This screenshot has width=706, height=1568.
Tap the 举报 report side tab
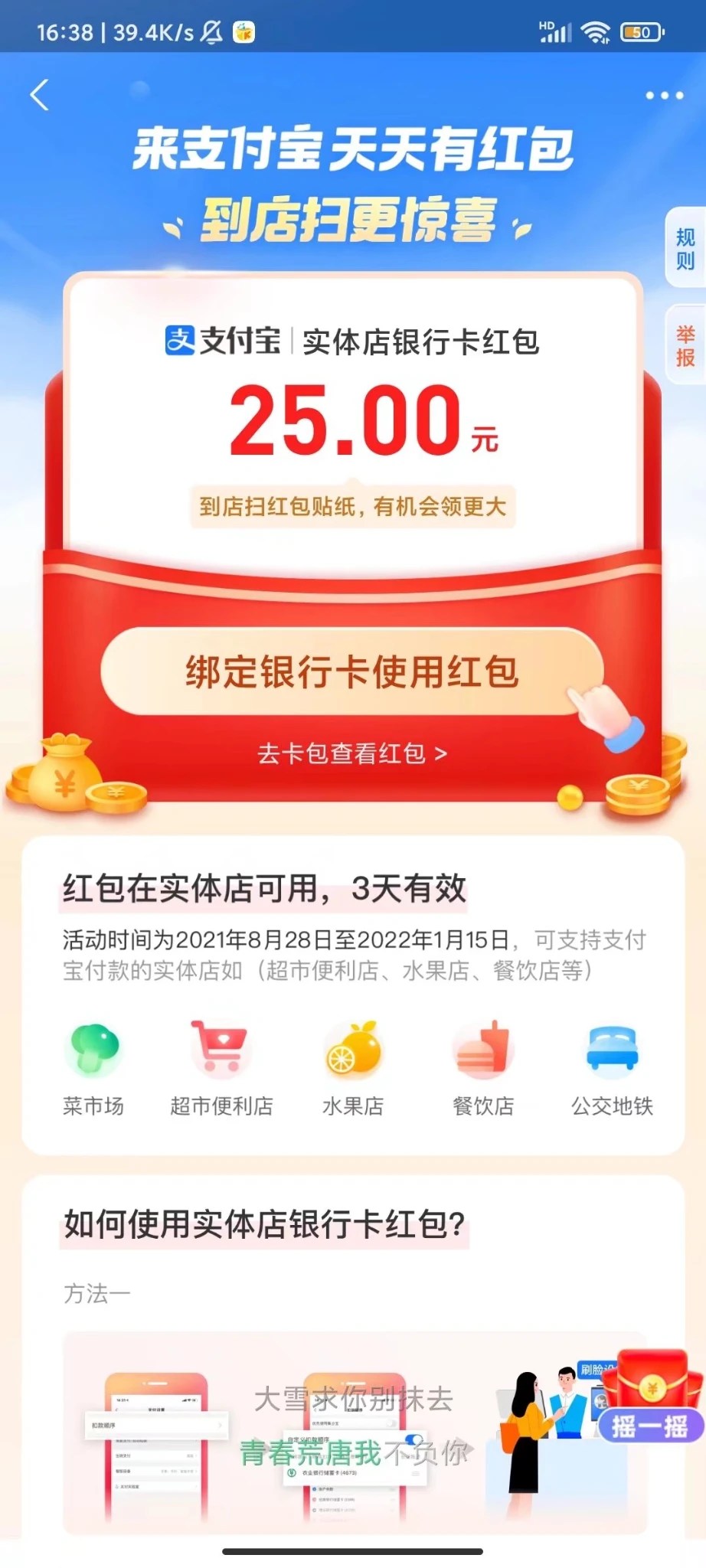pyautogui.click(x=685, y=346)
